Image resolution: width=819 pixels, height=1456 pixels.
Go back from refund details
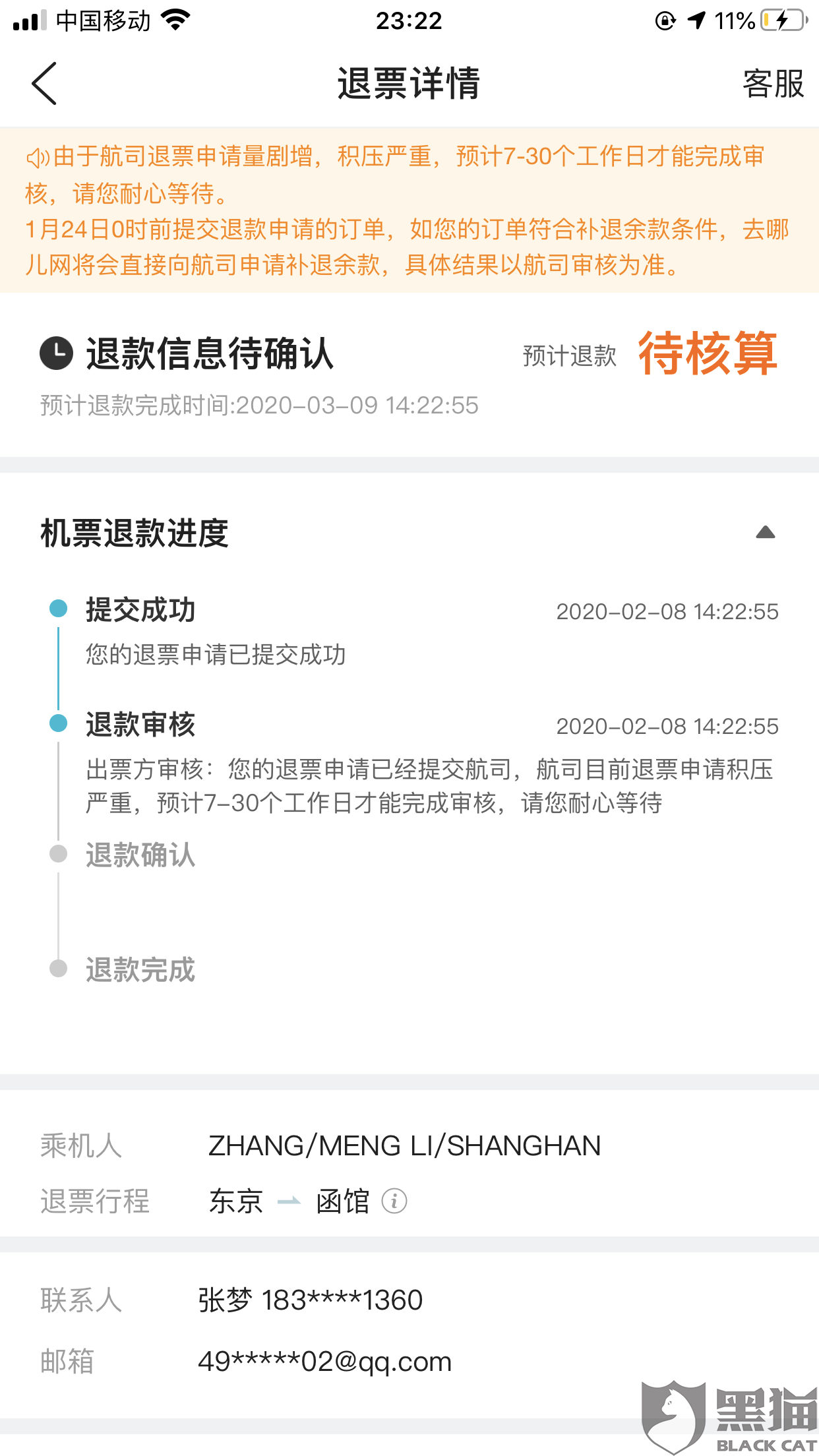[44, 84]
